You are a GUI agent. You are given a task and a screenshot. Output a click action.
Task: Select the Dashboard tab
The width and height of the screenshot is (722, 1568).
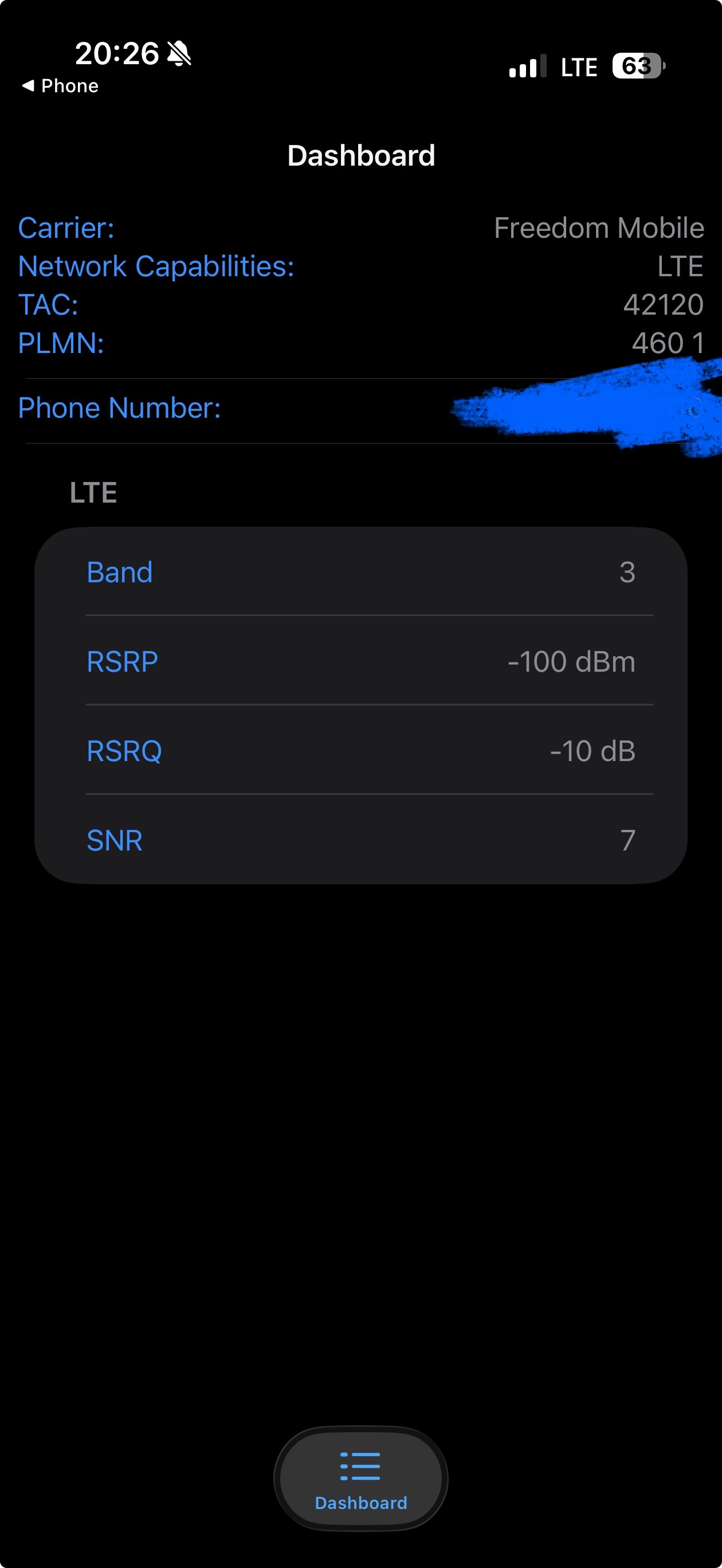pos(360,1477)
